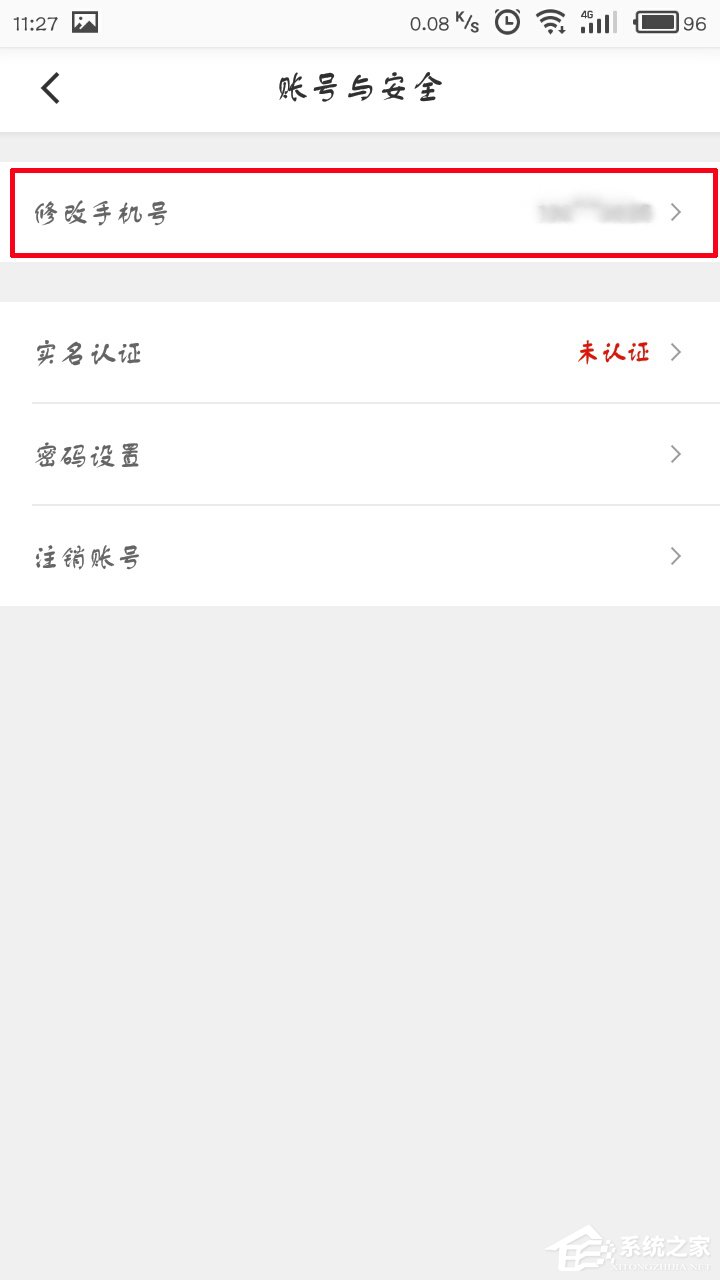720x1280 pixels.
Task: Go back from 账号与安全 page
Action: 50,88
